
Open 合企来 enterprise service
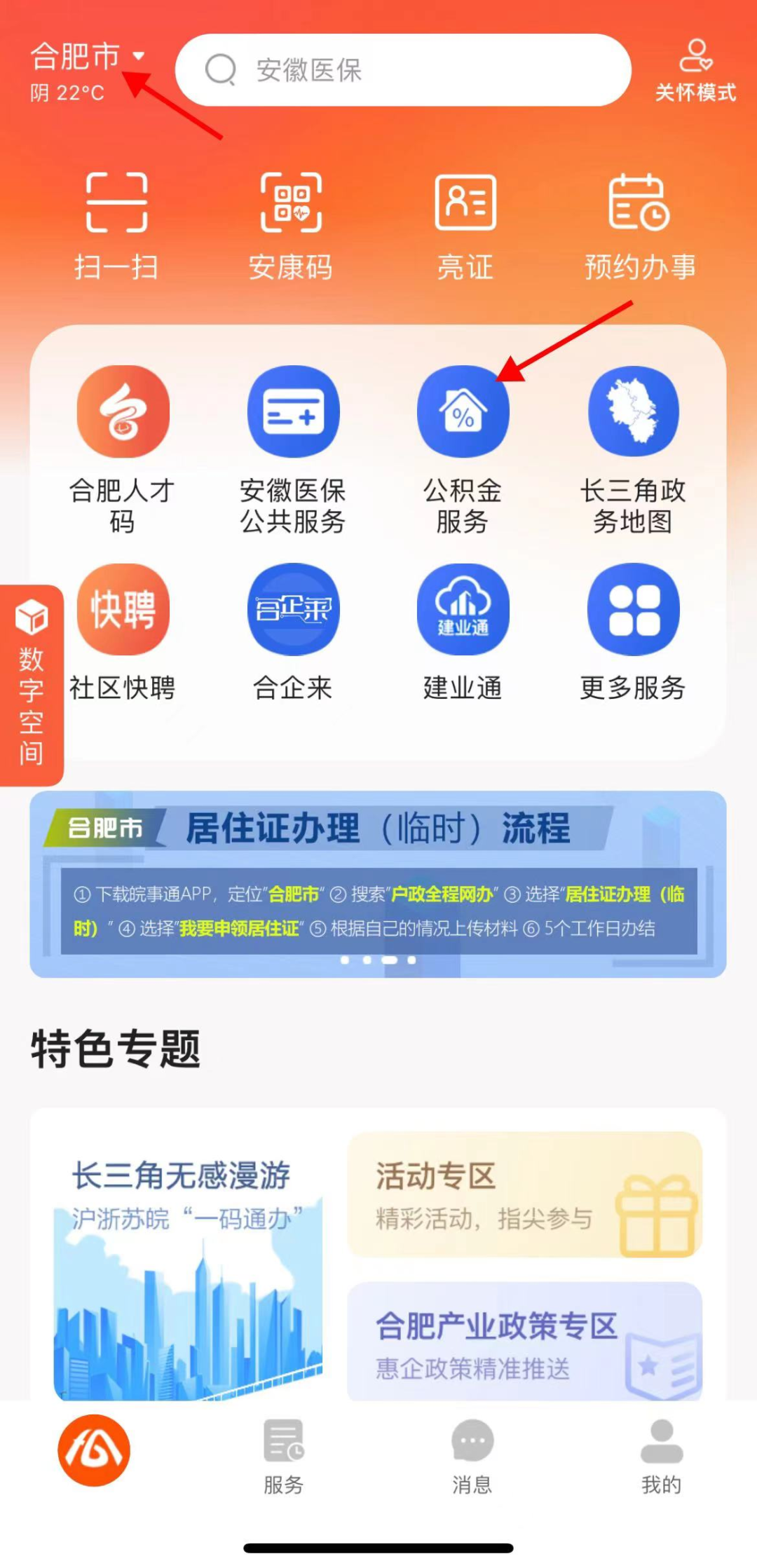pos(293,632)
